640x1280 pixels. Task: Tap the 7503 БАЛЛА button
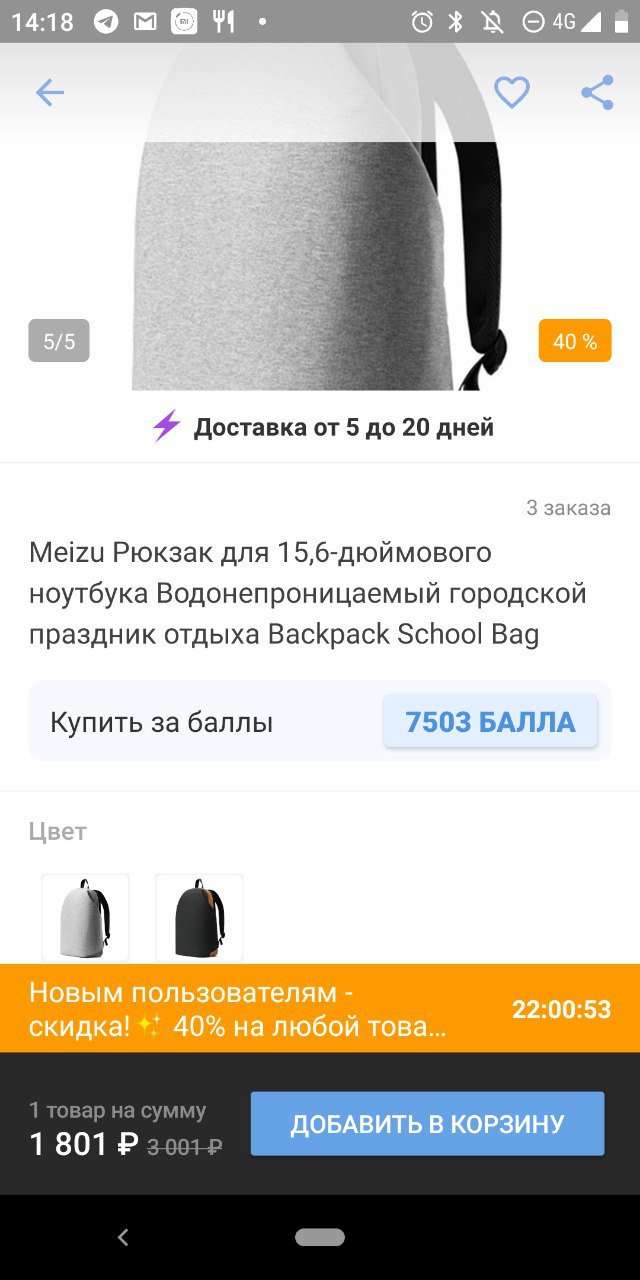pos(490,722)
